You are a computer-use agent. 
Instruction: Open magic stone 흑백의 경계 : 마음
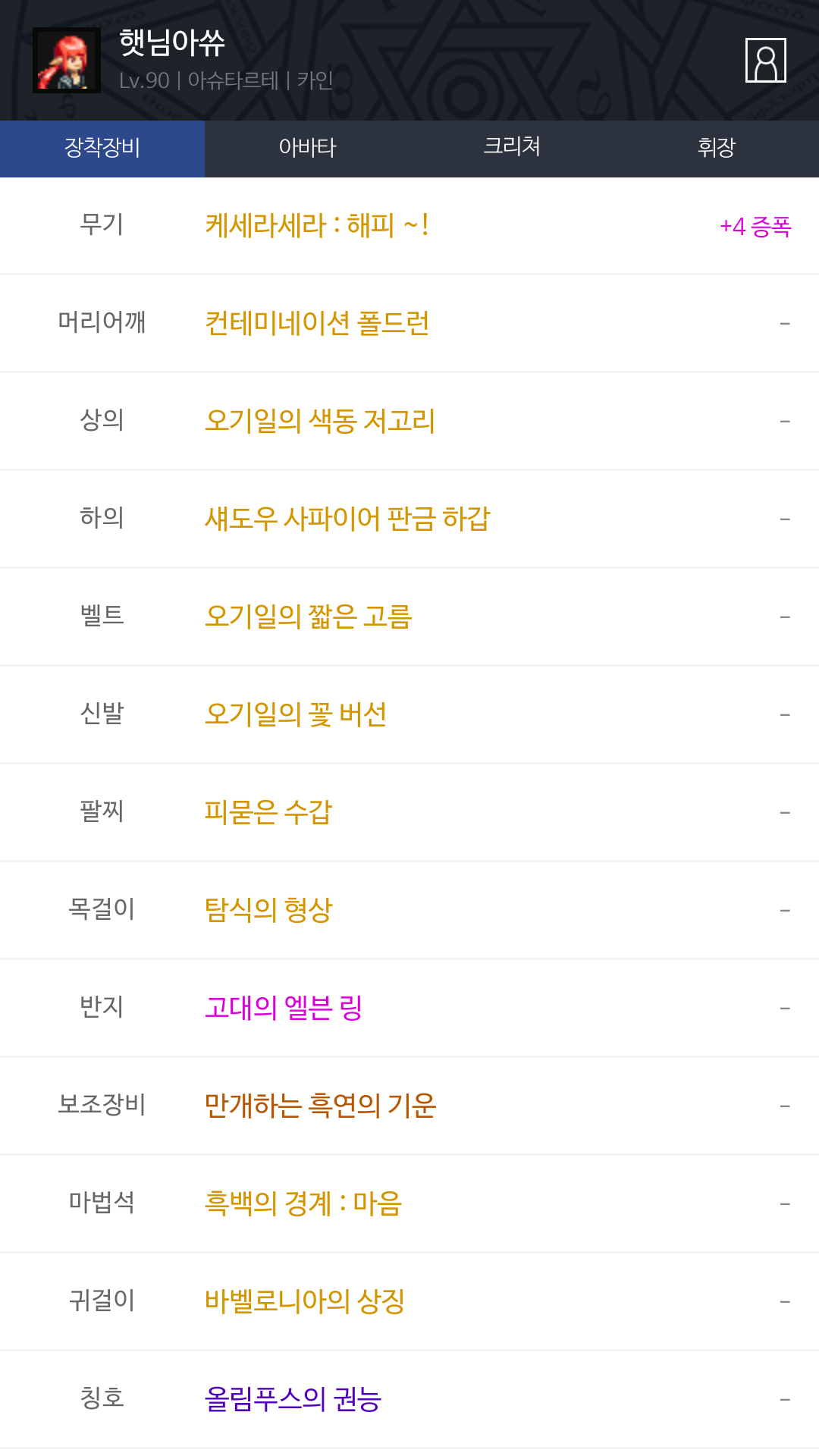pos(303,1204)
